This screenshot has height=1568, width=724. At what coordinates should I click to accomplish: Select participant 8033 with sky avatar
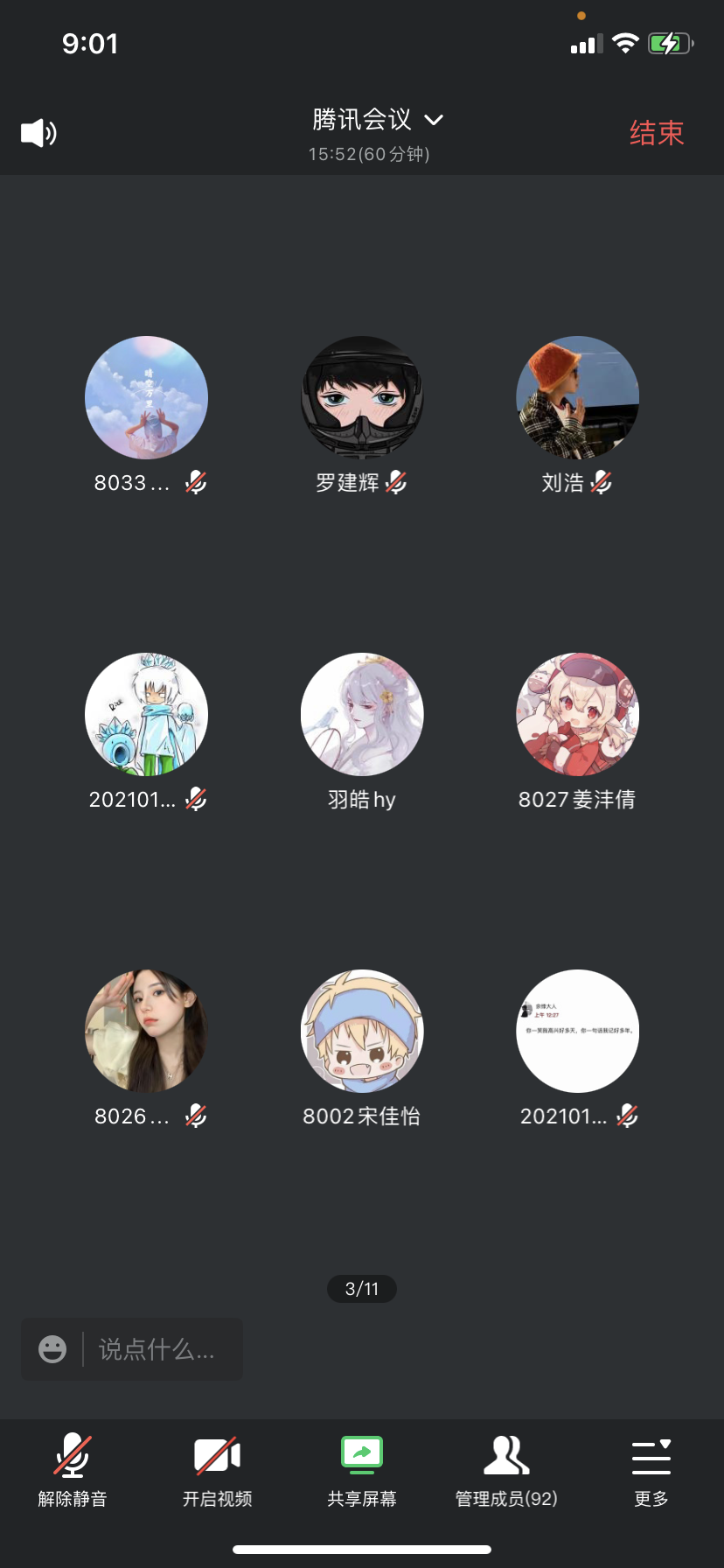tap(146, 398)
